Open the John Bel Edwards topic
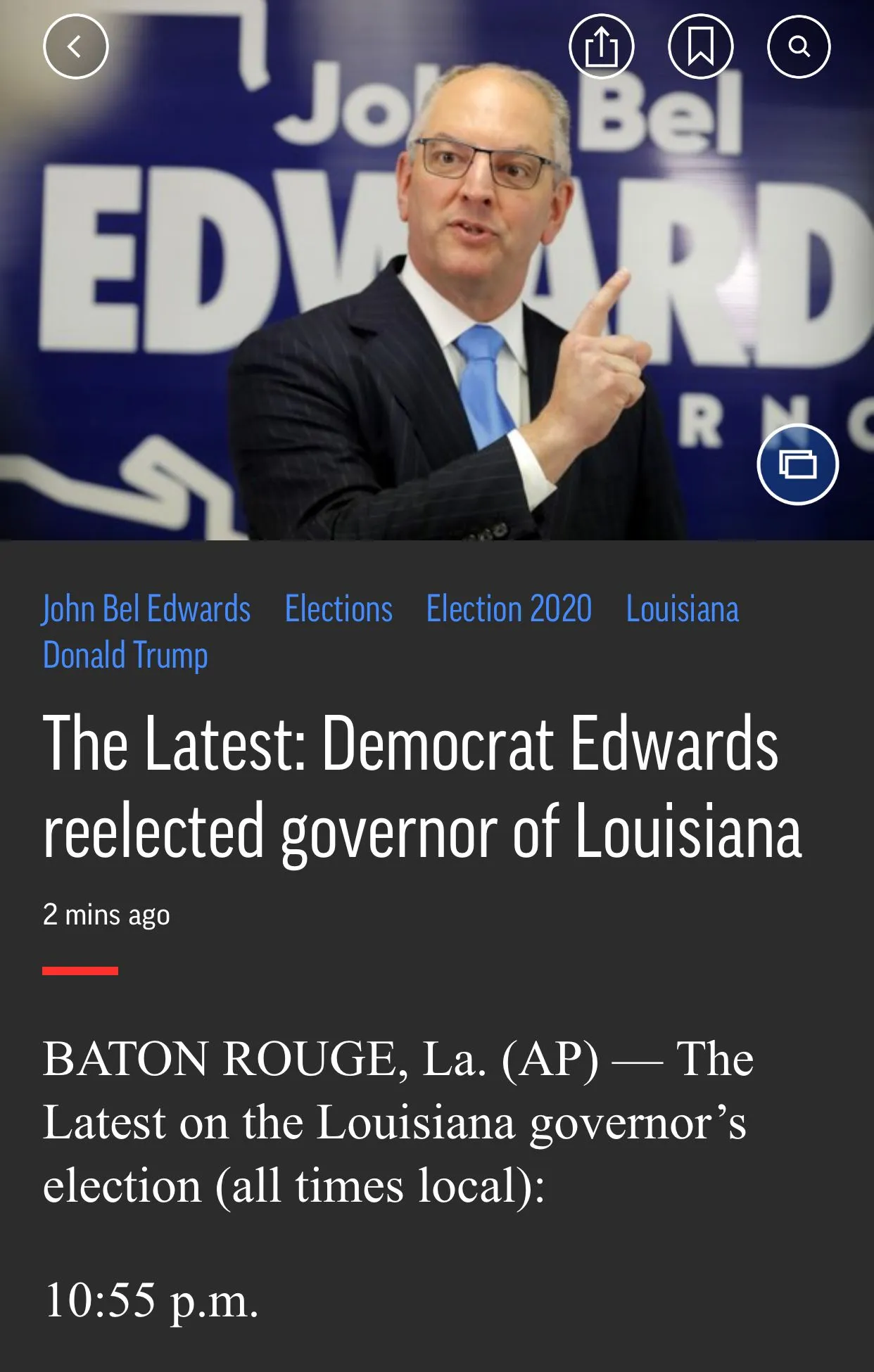The width and height of the screenshot is (874, 1372). click(146, 609)
